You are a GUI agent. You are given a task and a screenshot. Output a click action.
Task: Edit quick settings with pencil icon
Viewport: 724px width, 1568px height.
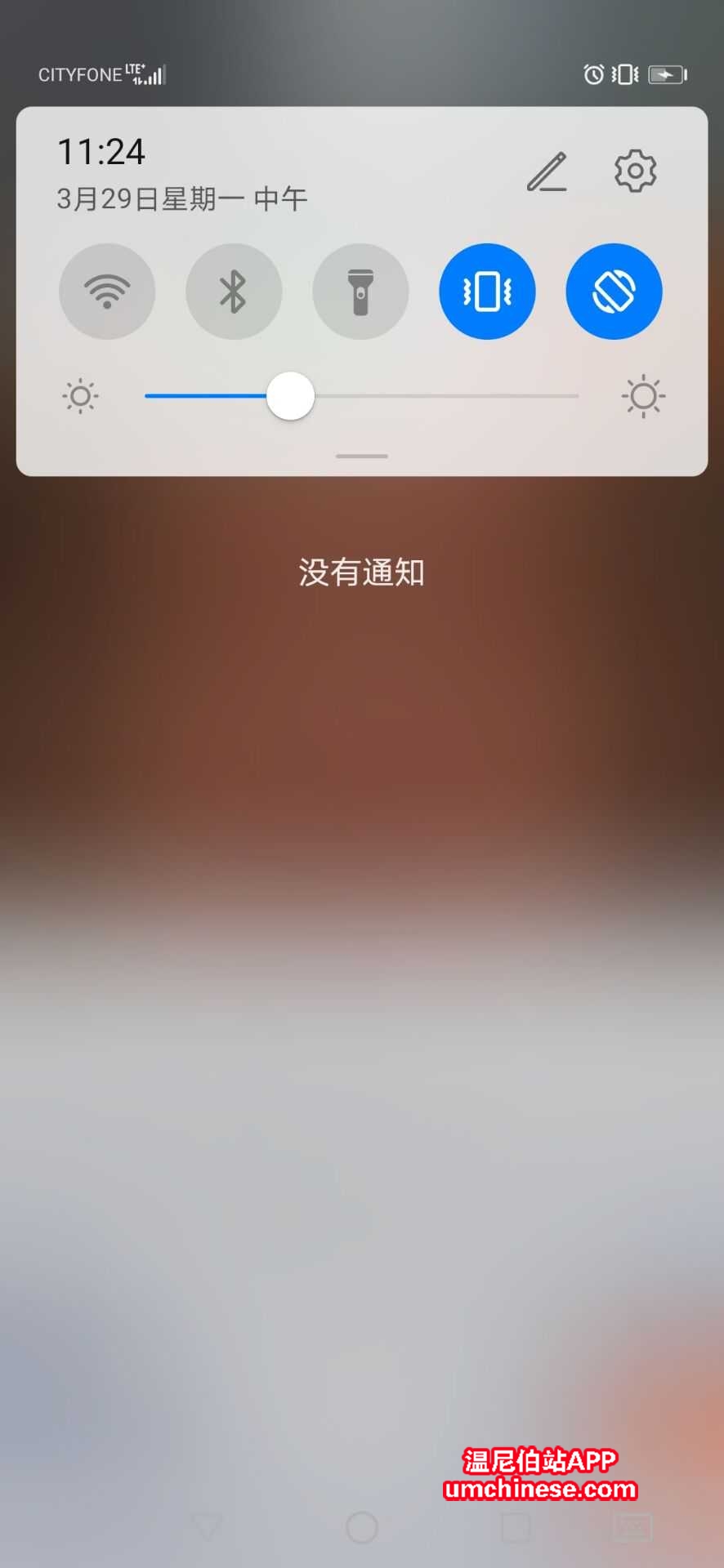[547, 171]
